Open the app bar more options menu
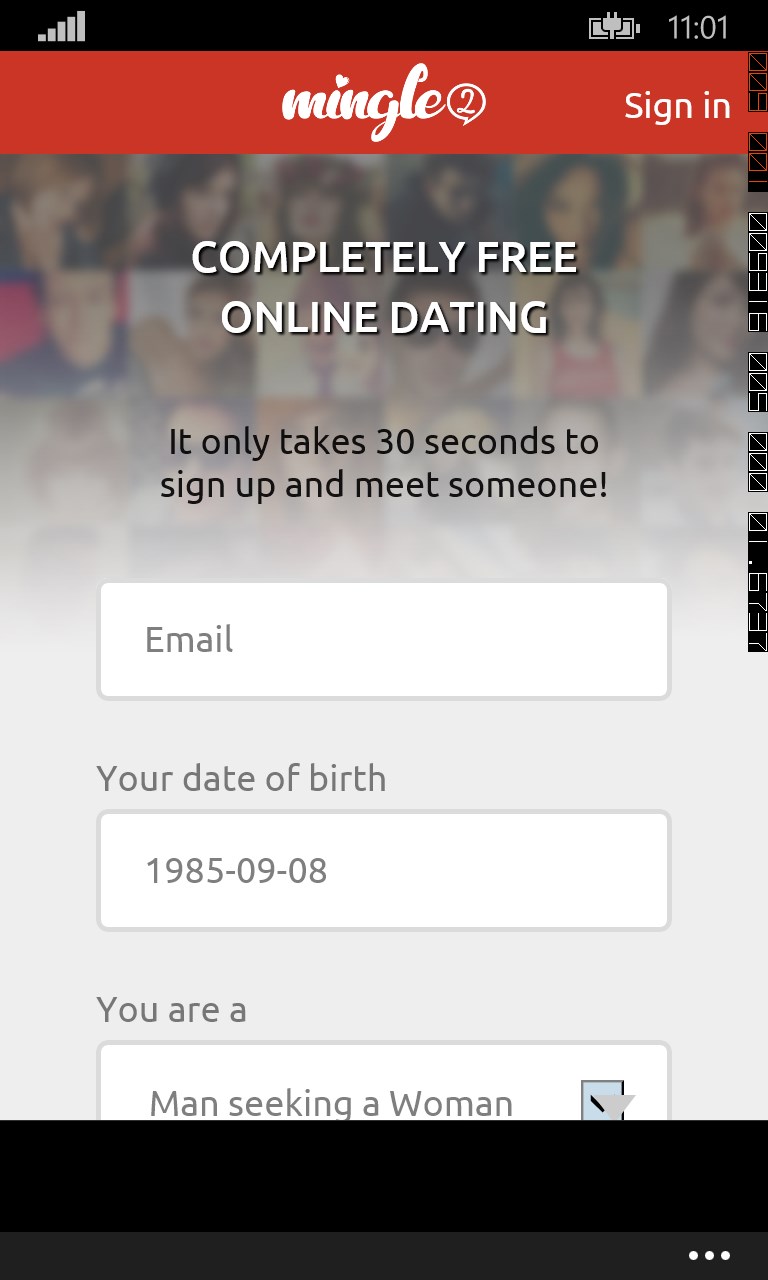Image resolution: width=768 pixels, height=1280 pixels. pyautogui.click(x=709, y=1256)
